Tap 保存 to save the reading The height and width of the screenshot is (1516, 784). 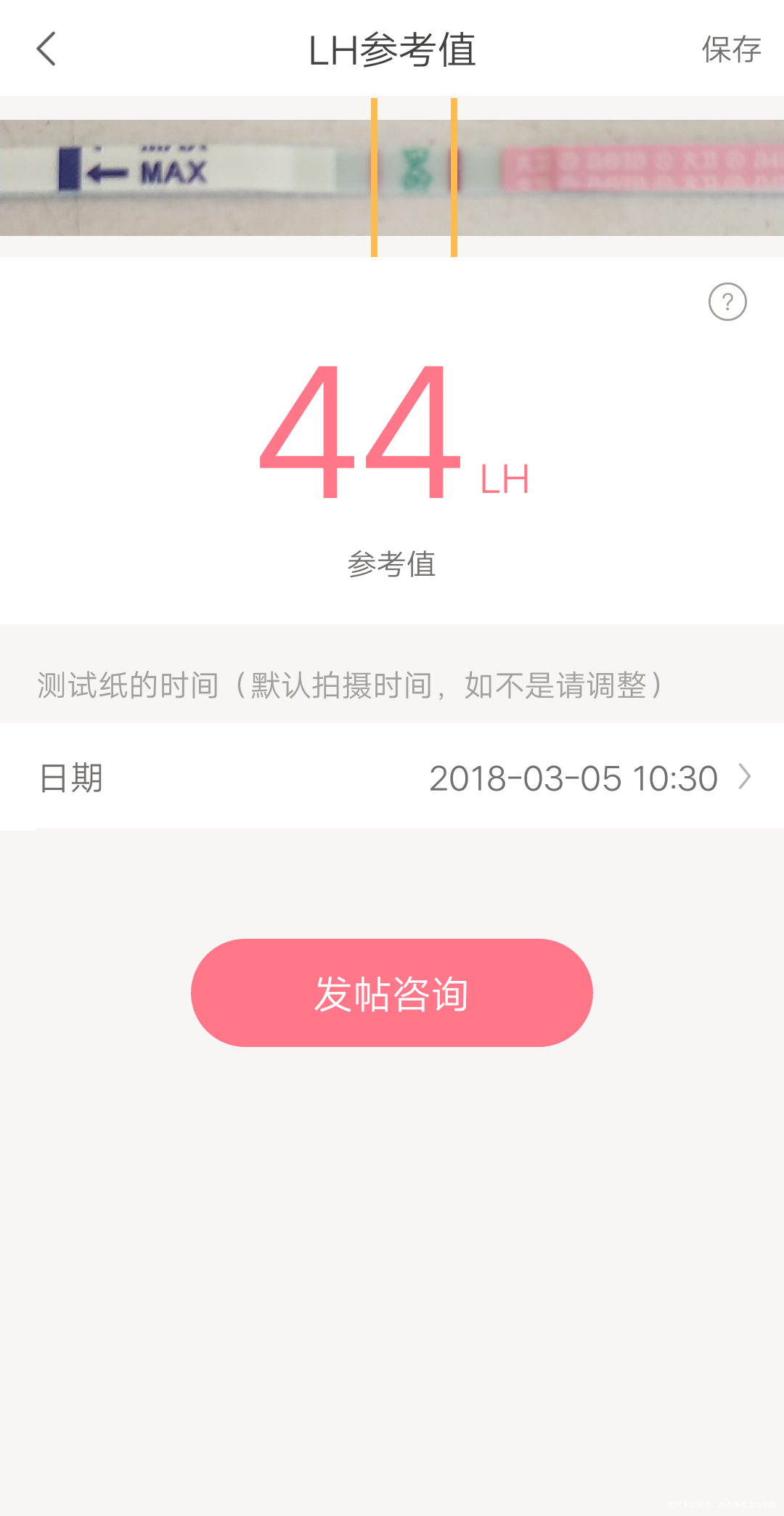click(x=730, y=49)
